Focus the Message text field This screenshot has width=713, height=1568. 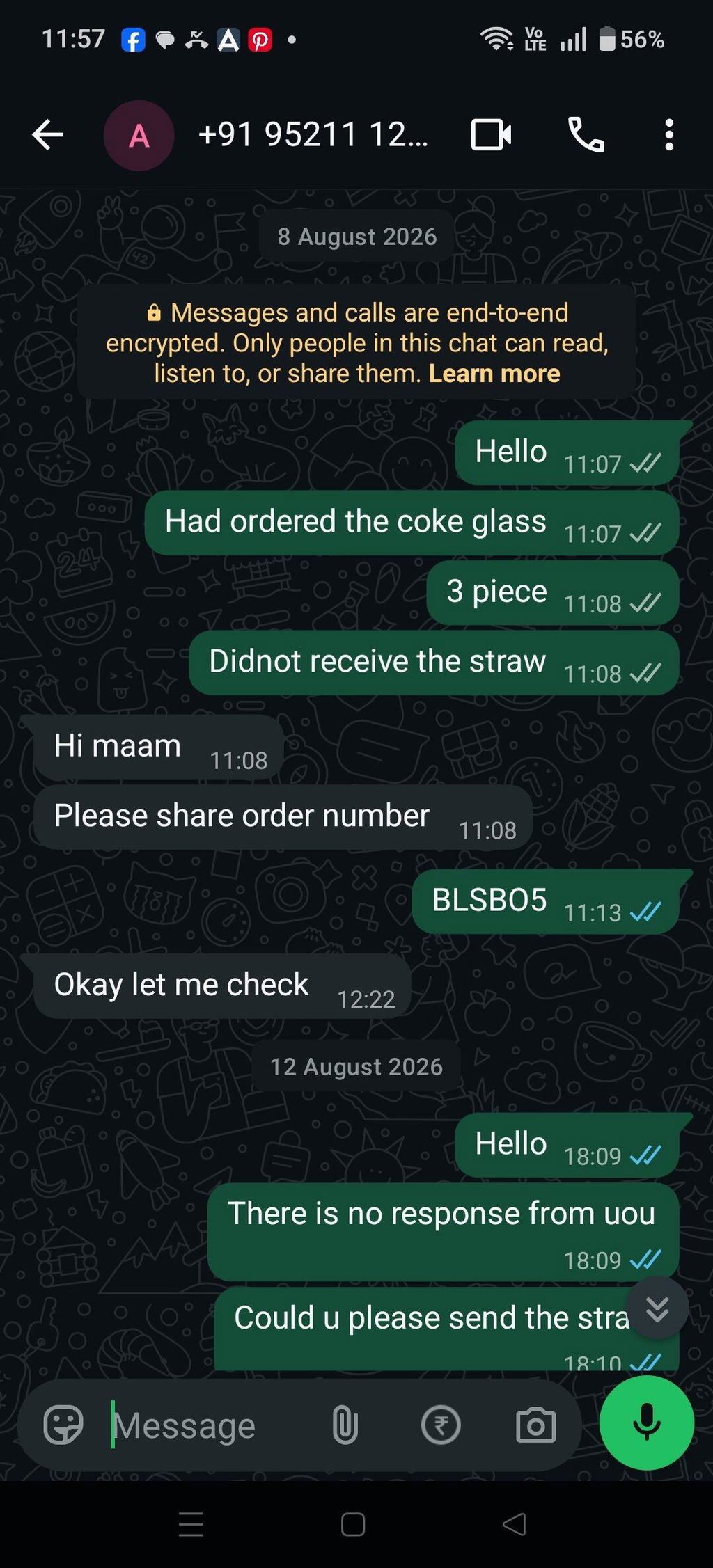(x=209, y=1425)
